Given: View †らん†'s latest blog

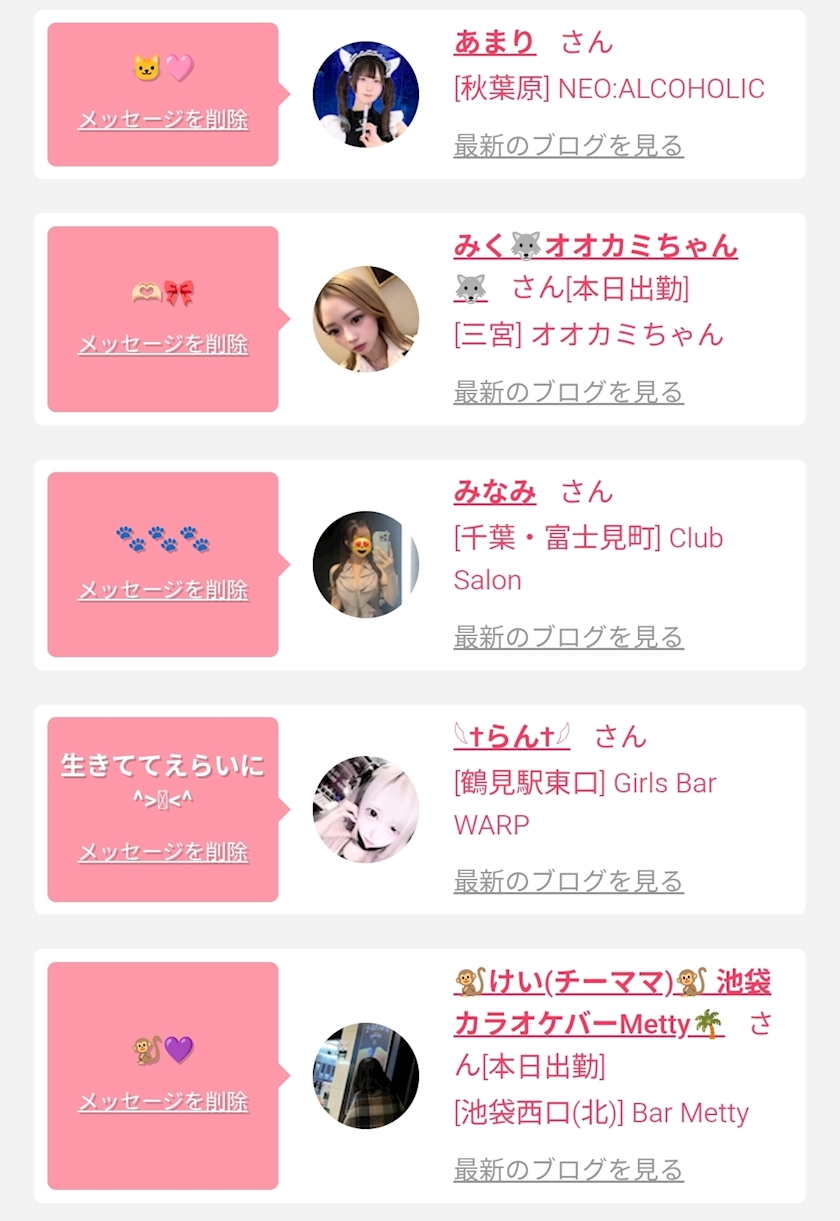Looking at the screenshot, I should tap(568, 881).
